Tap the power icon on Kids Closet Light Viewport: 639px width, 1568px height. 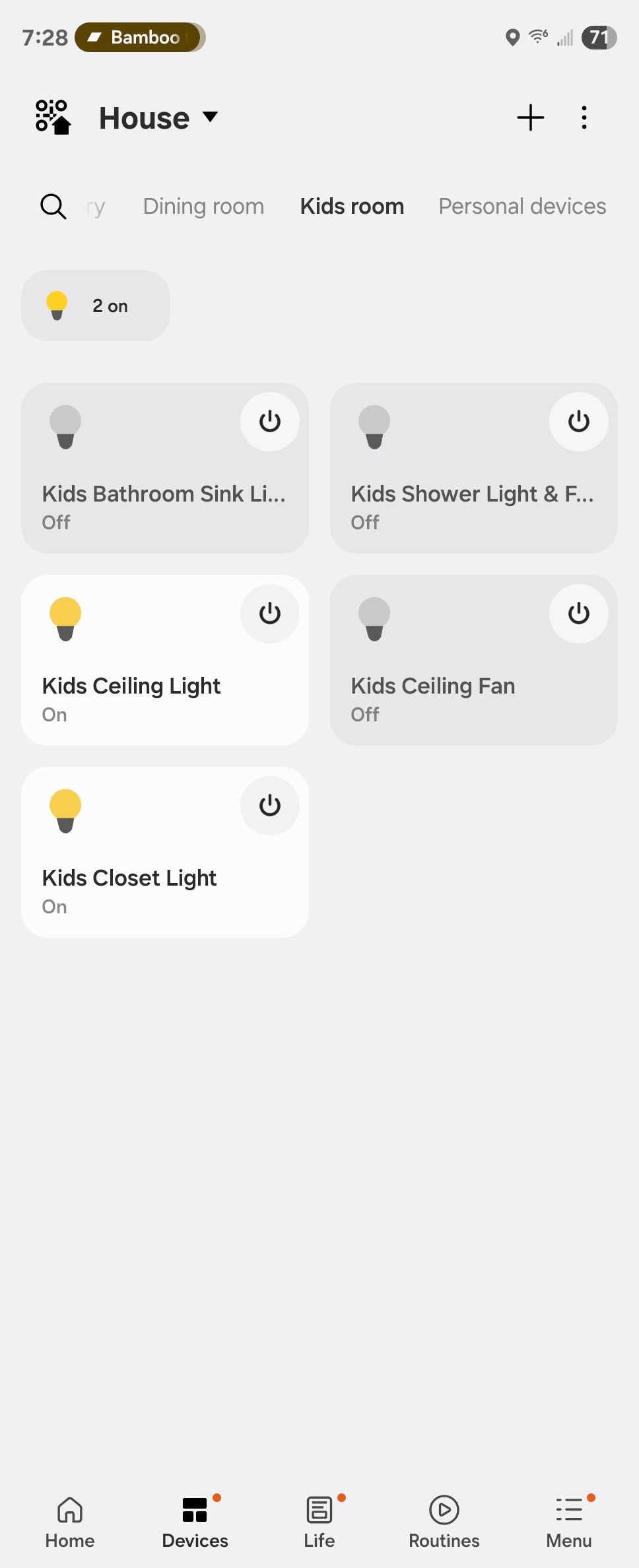270,805
